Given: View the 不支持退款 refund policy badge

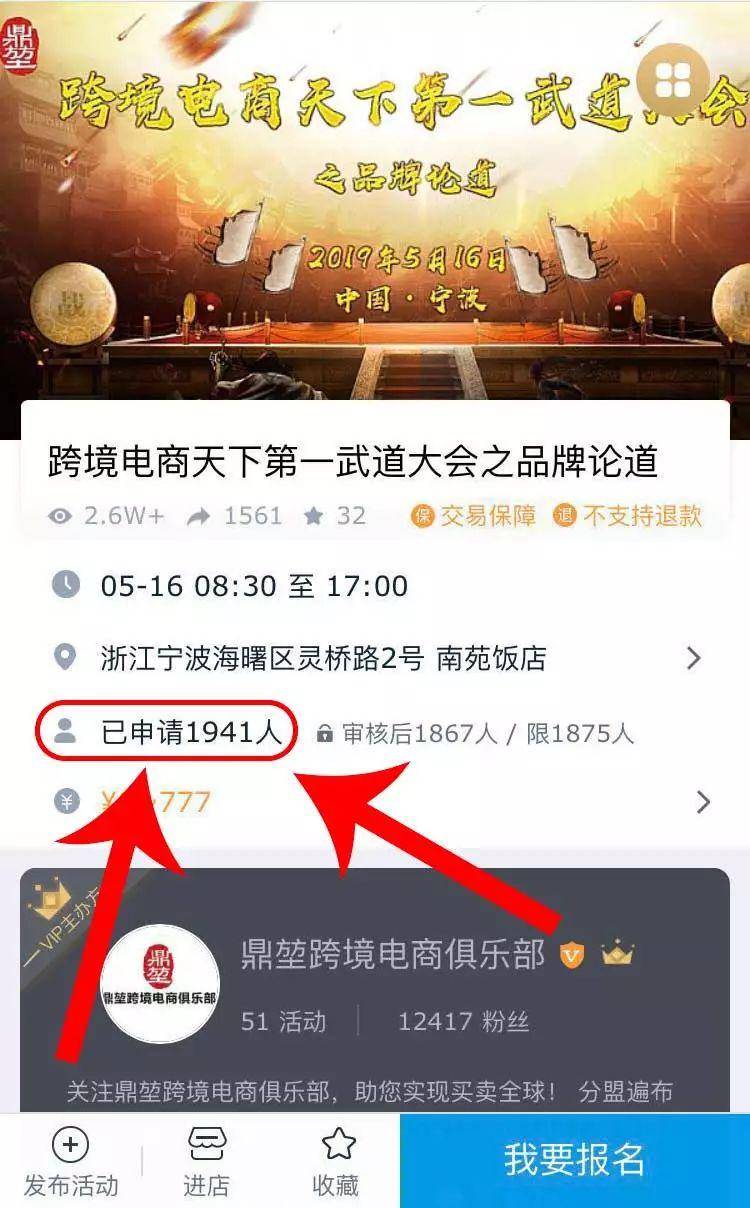Looking at the screenshot, I should [629, 516].
